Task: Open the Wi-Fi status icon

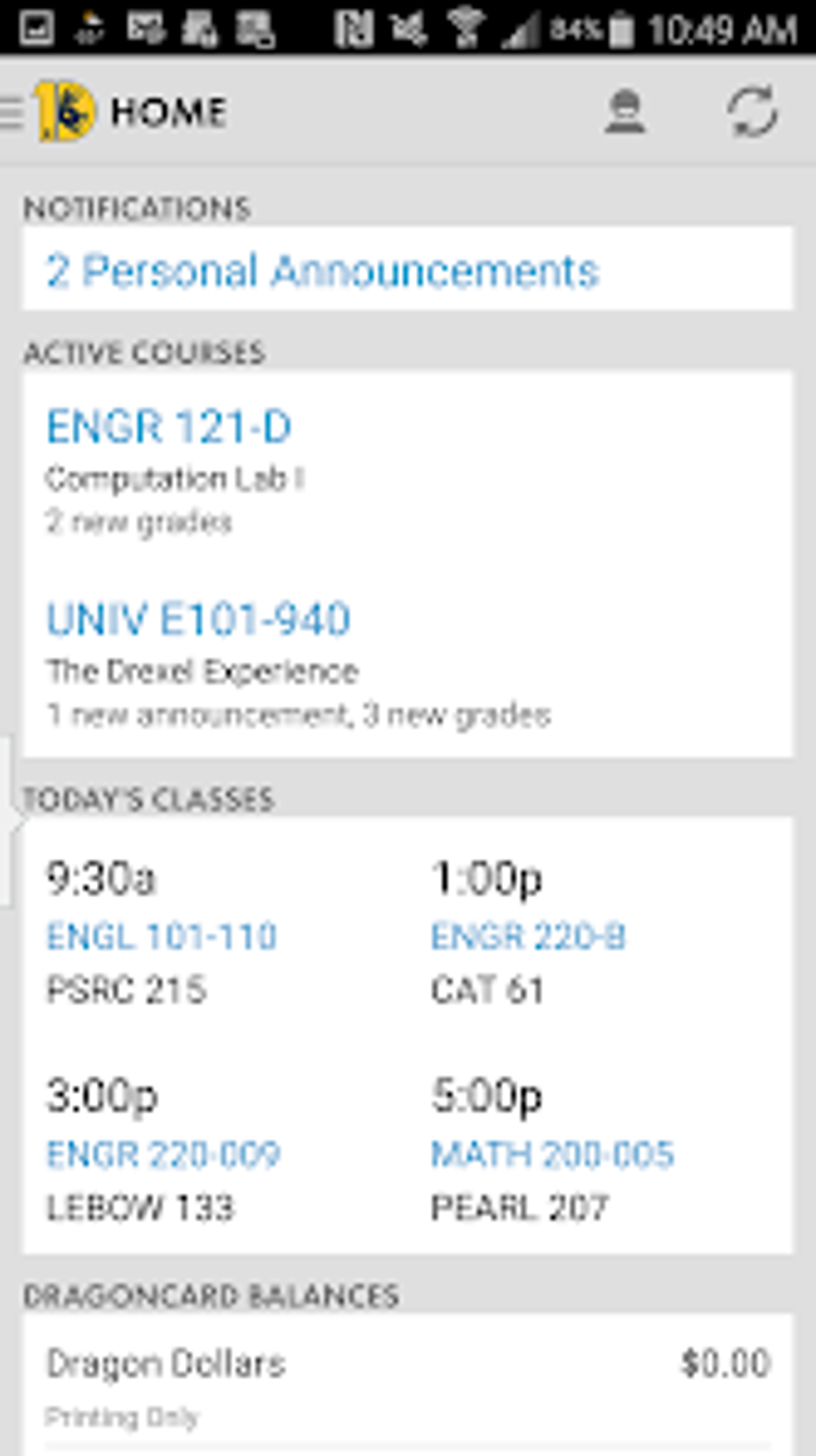Action: point(468,26)
